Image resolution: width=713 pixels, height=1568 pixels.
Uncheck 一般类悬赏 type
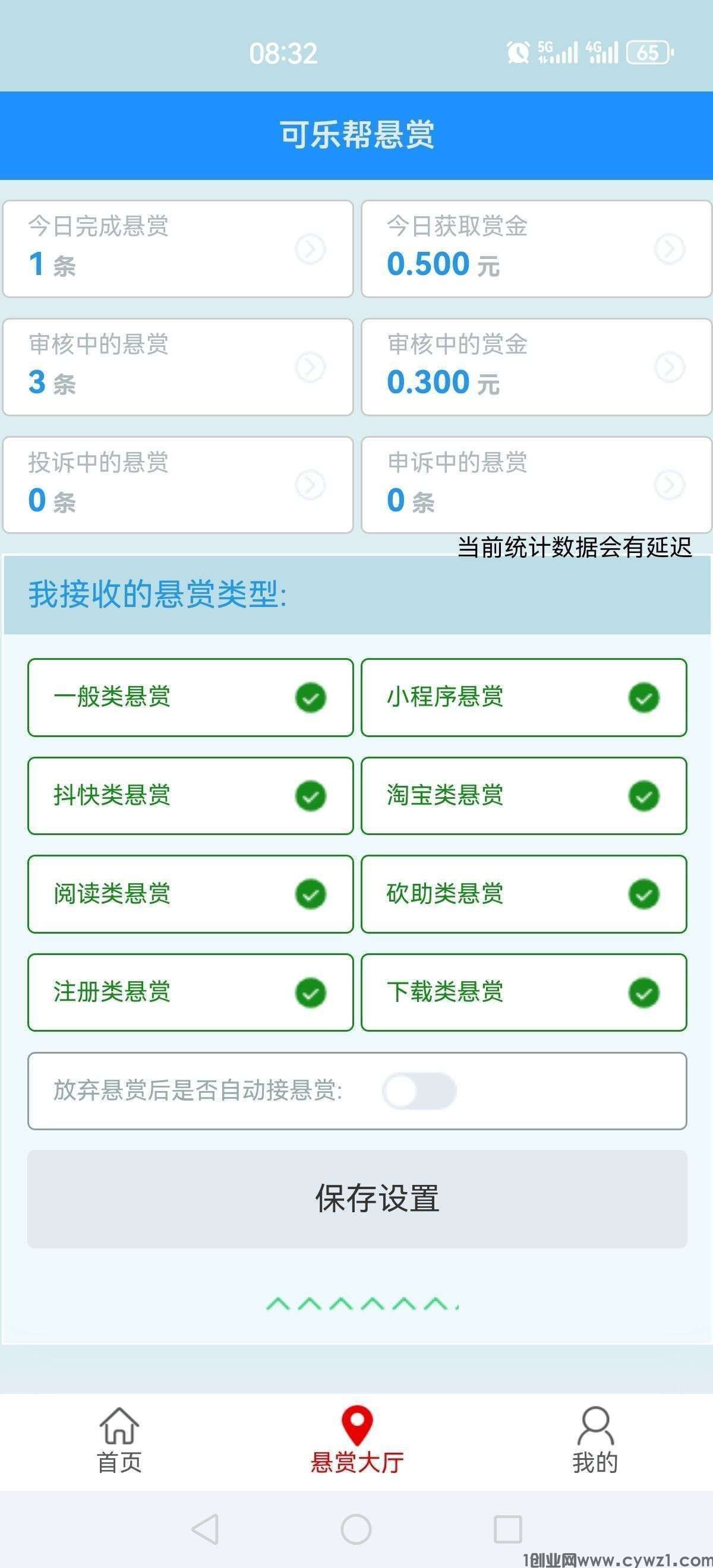coord(311,697)
